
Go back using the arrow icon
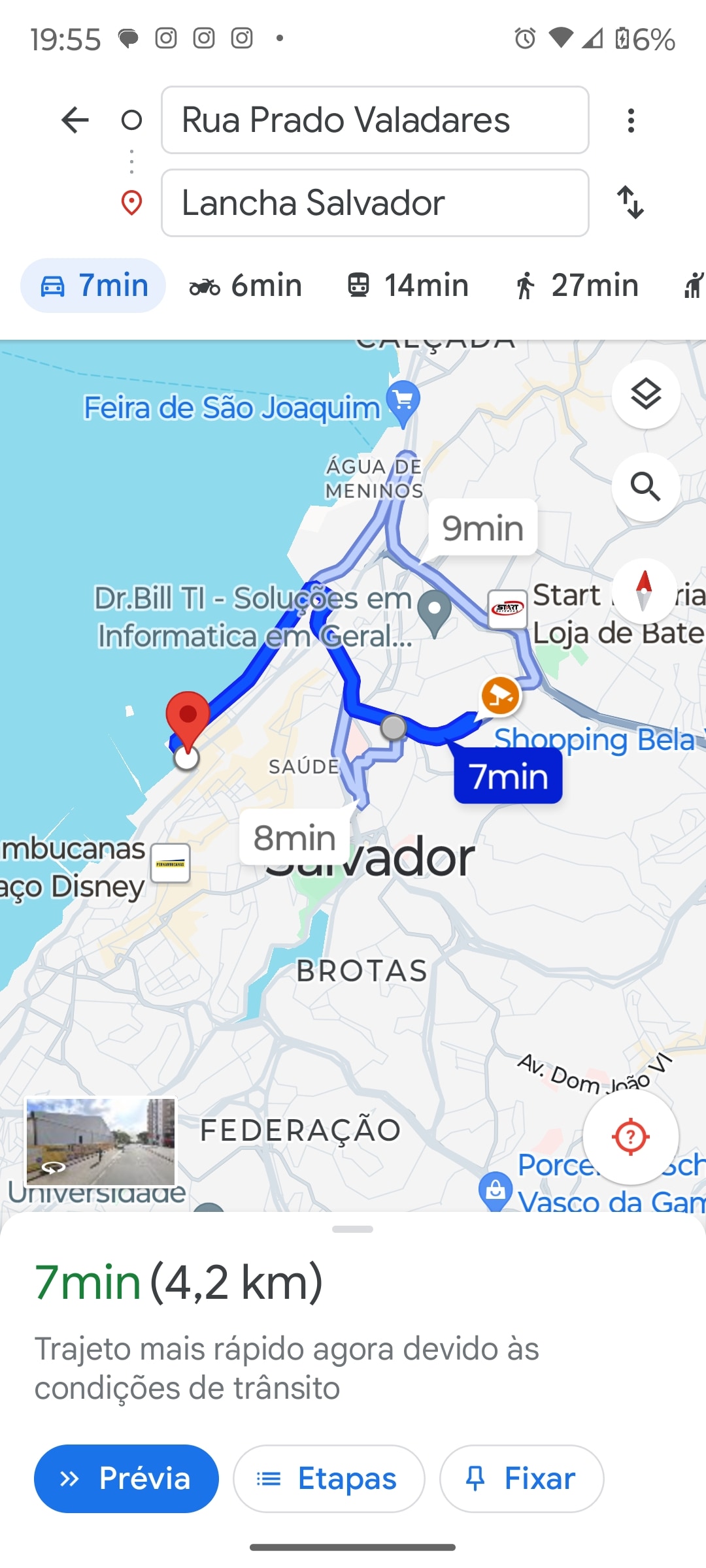(x=75, y=120)
